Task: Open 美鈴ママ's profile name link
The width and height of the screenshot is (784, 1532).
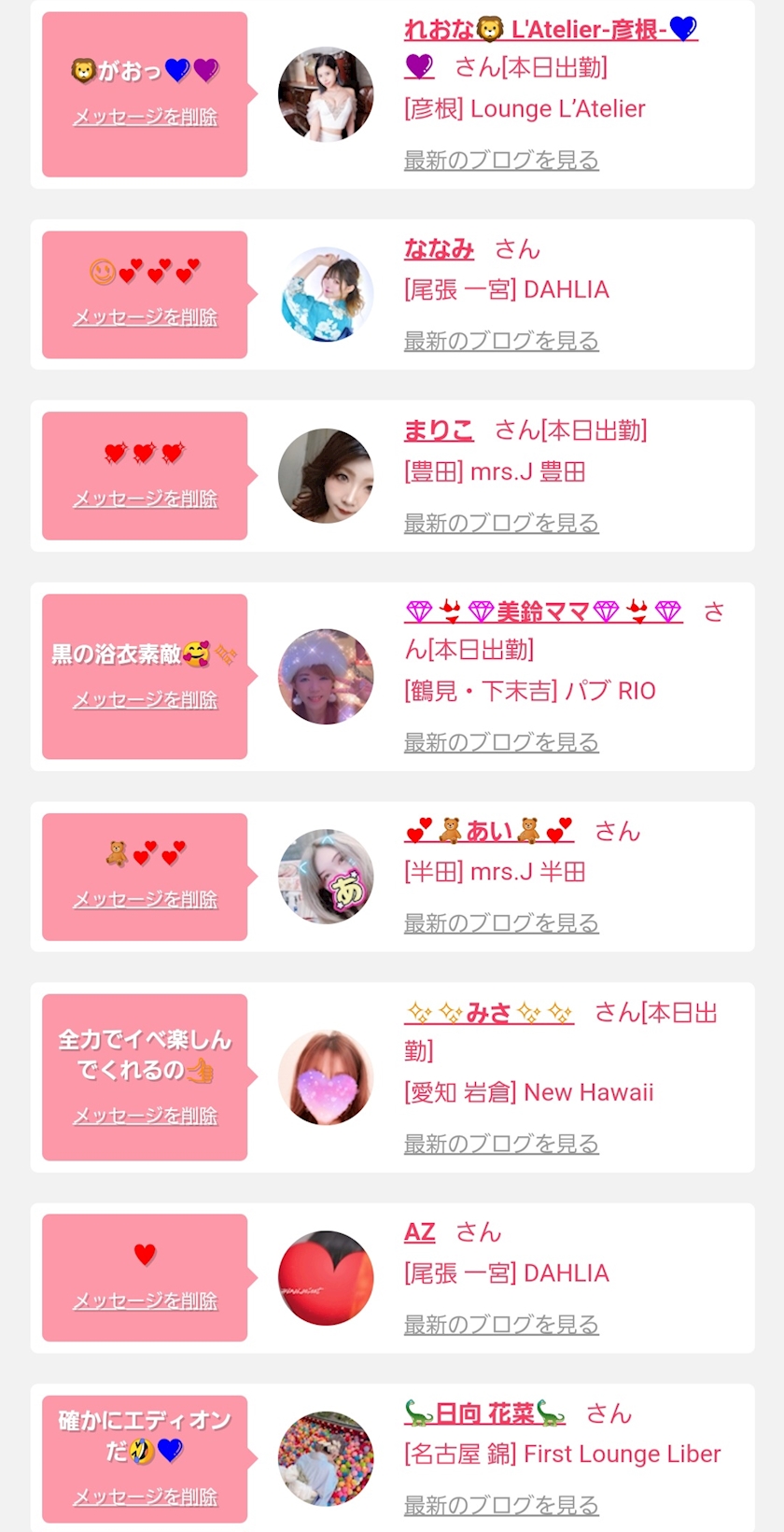Action: coord(543,612)
